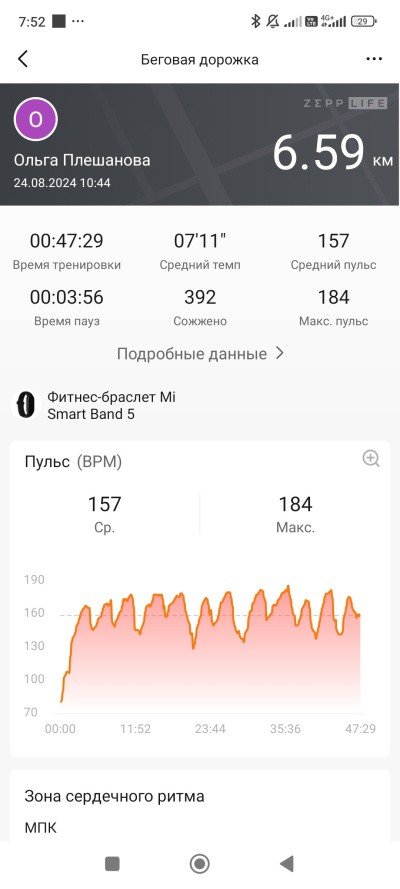This screenshot has height=889, width=400.
Task: Open Подробные данные detailed stats
Action: click(200, 354)
